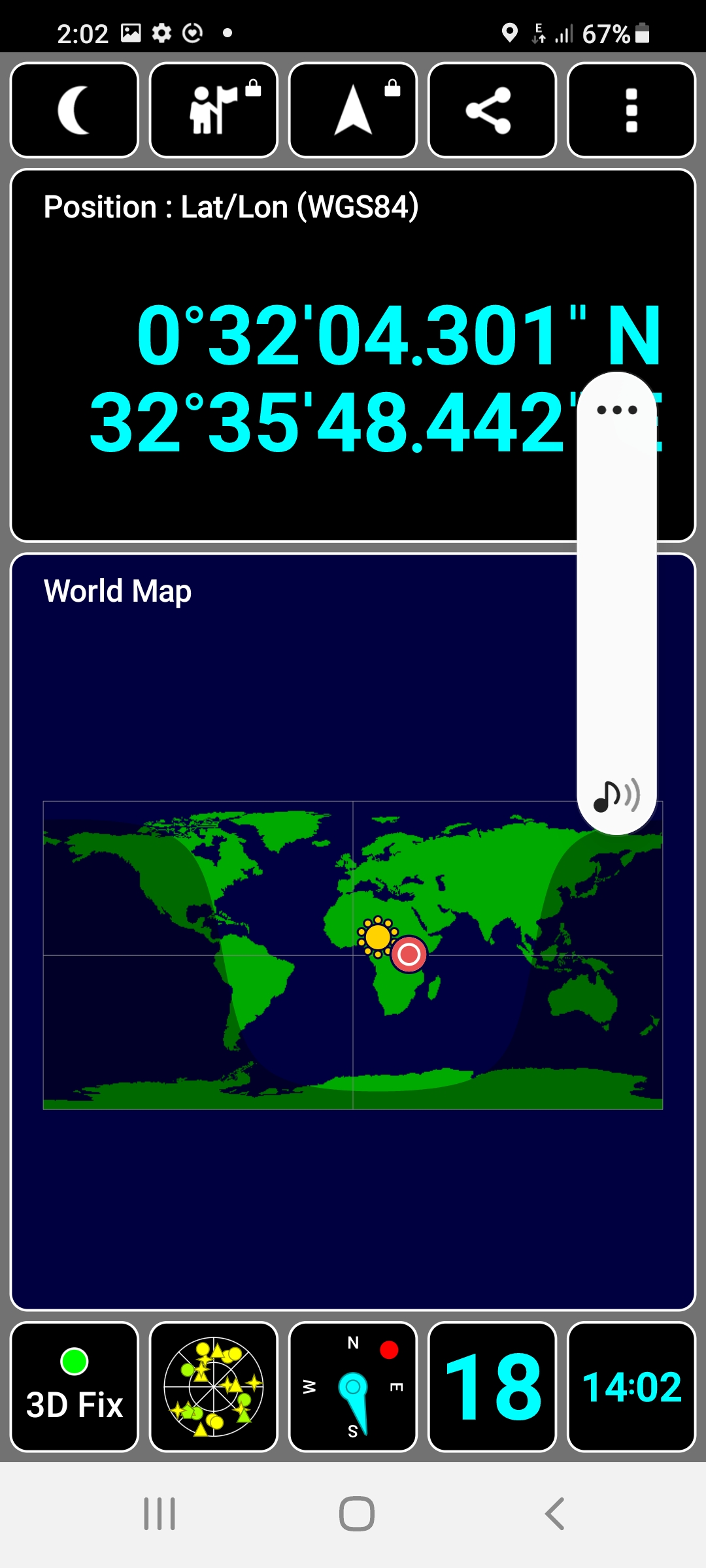The height and width of the screenshot is (1568, 706).
Task: Open the satellite count tile showing 18
Action: point(492,1386)
